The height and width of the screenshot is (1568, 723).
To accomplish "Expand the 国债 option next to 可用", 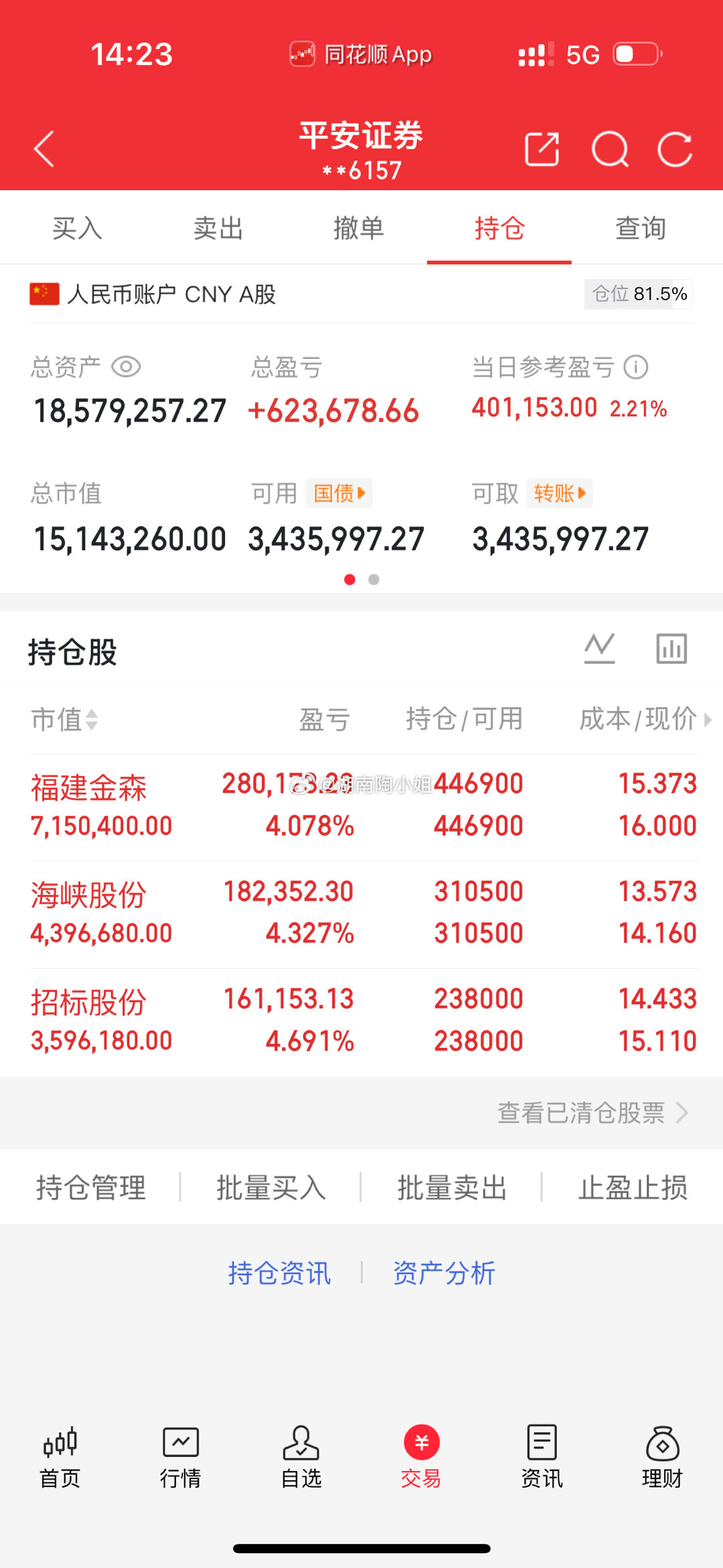I will 340,493.
